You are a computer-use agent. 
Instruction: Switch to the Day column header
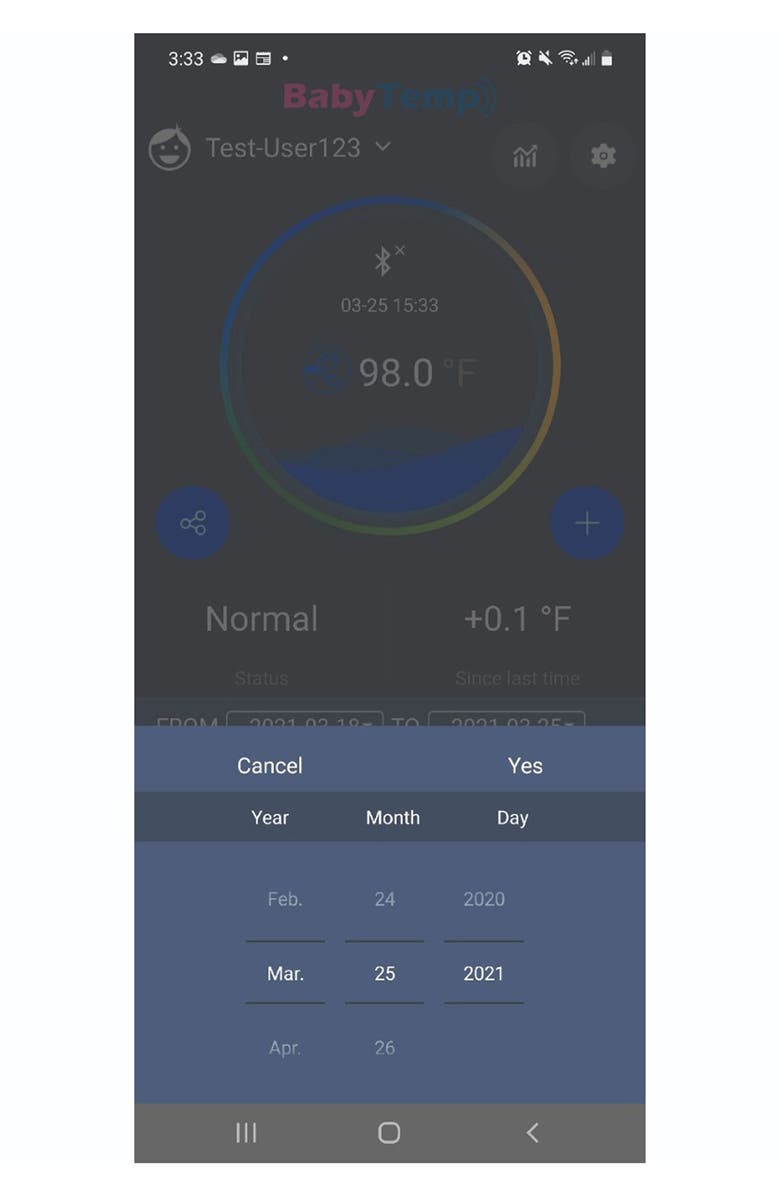[x=512, y=817]
